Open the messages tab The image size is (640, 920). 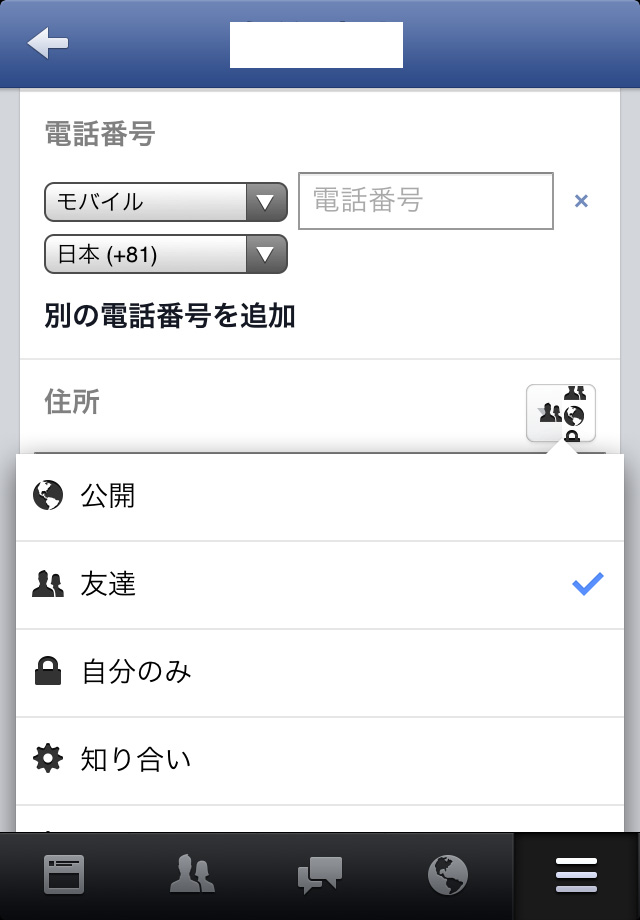320,876
